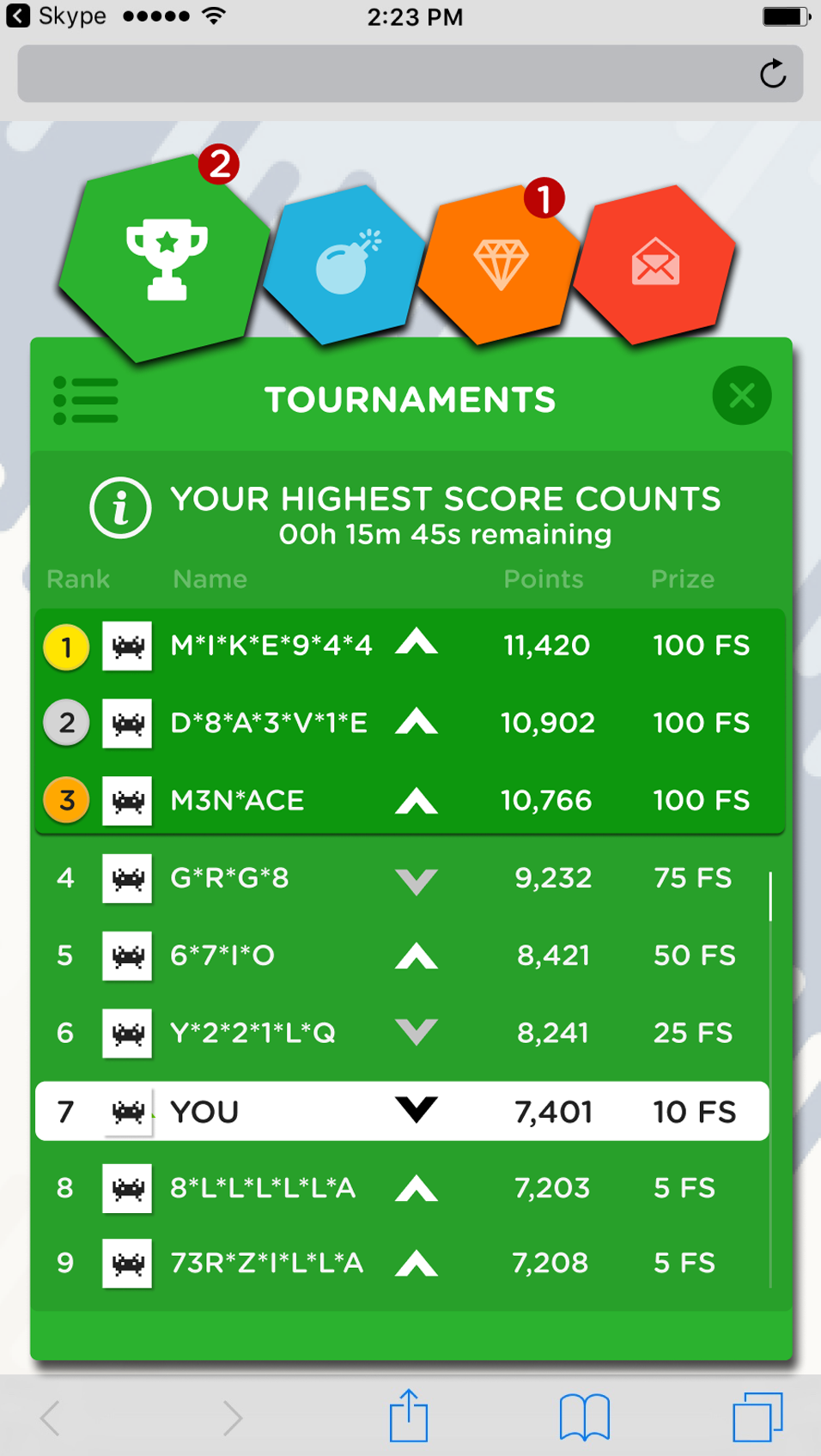
Task: Go forward in browser history
Action: [x=232, y=1417]
